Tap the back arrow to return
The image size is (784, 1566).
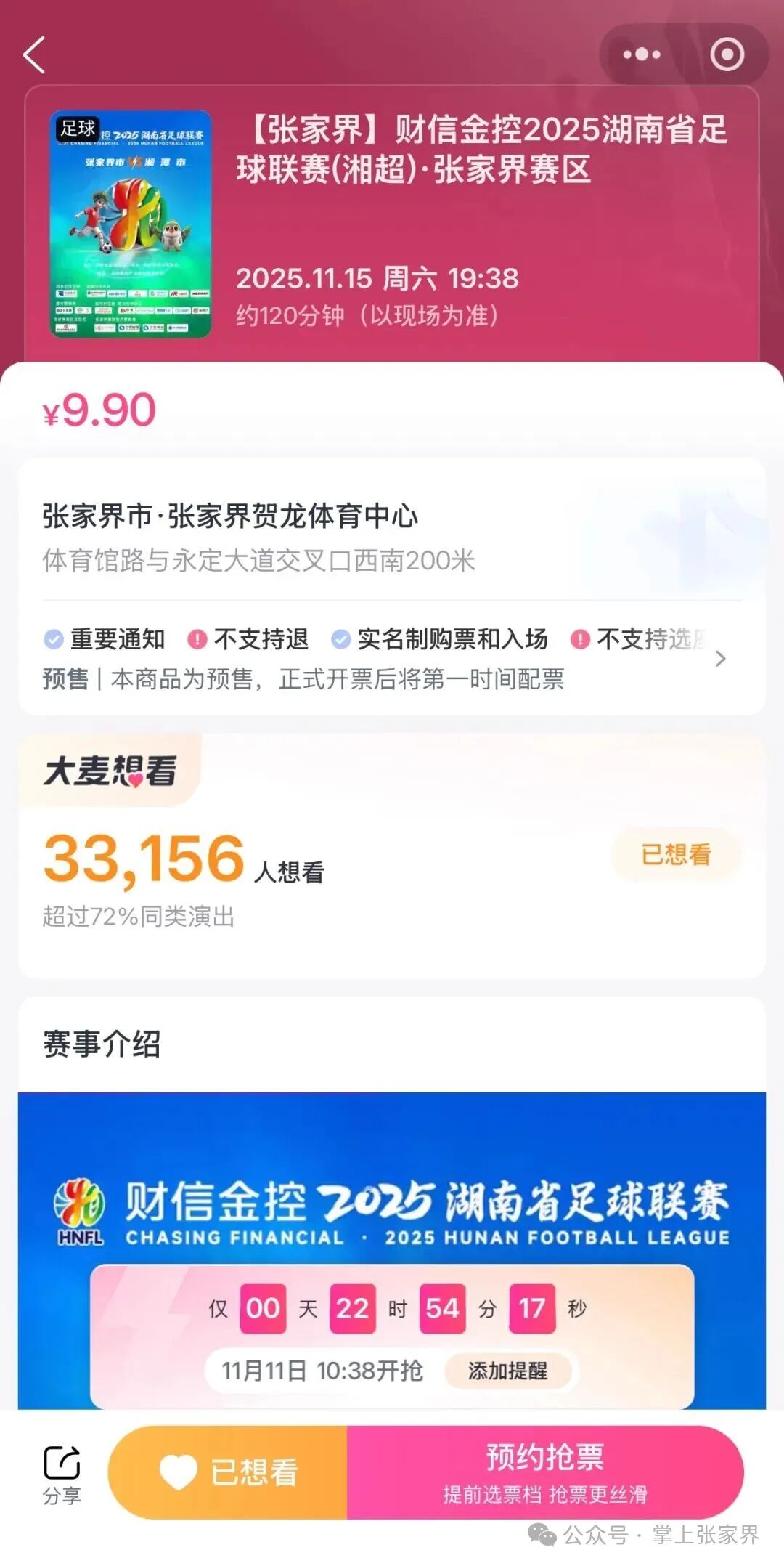click(35, 55)
